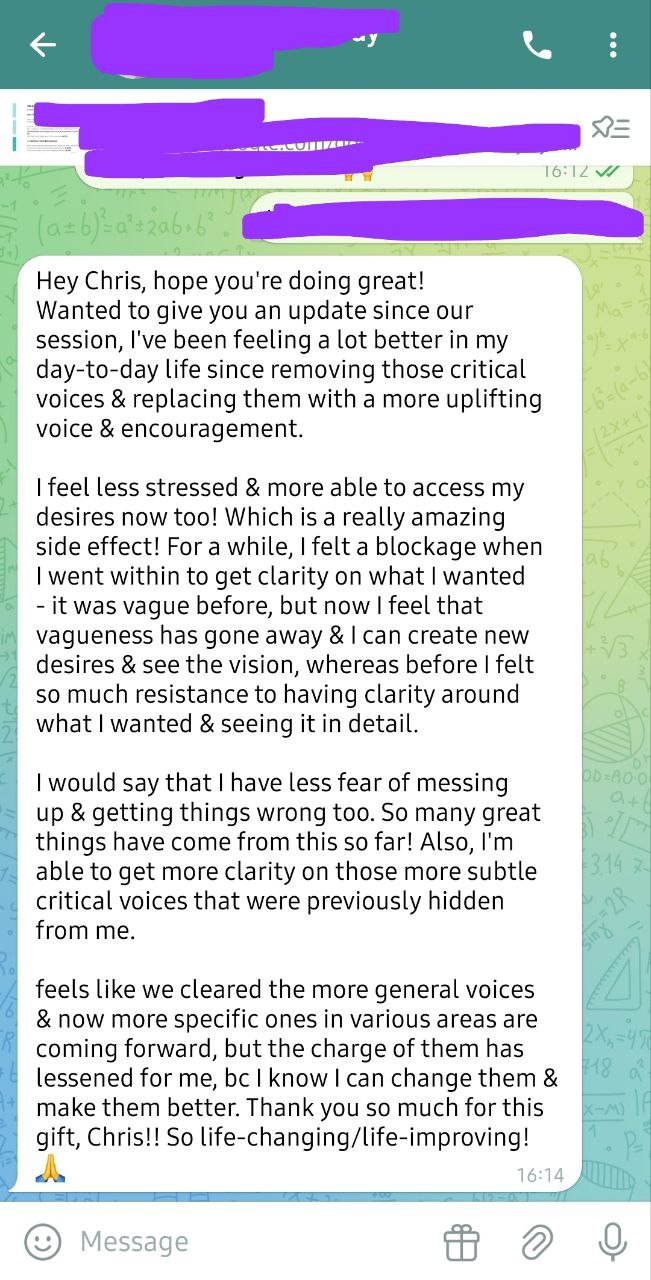Start a voice call
The image size is (651, 1280).
(537, 45)
